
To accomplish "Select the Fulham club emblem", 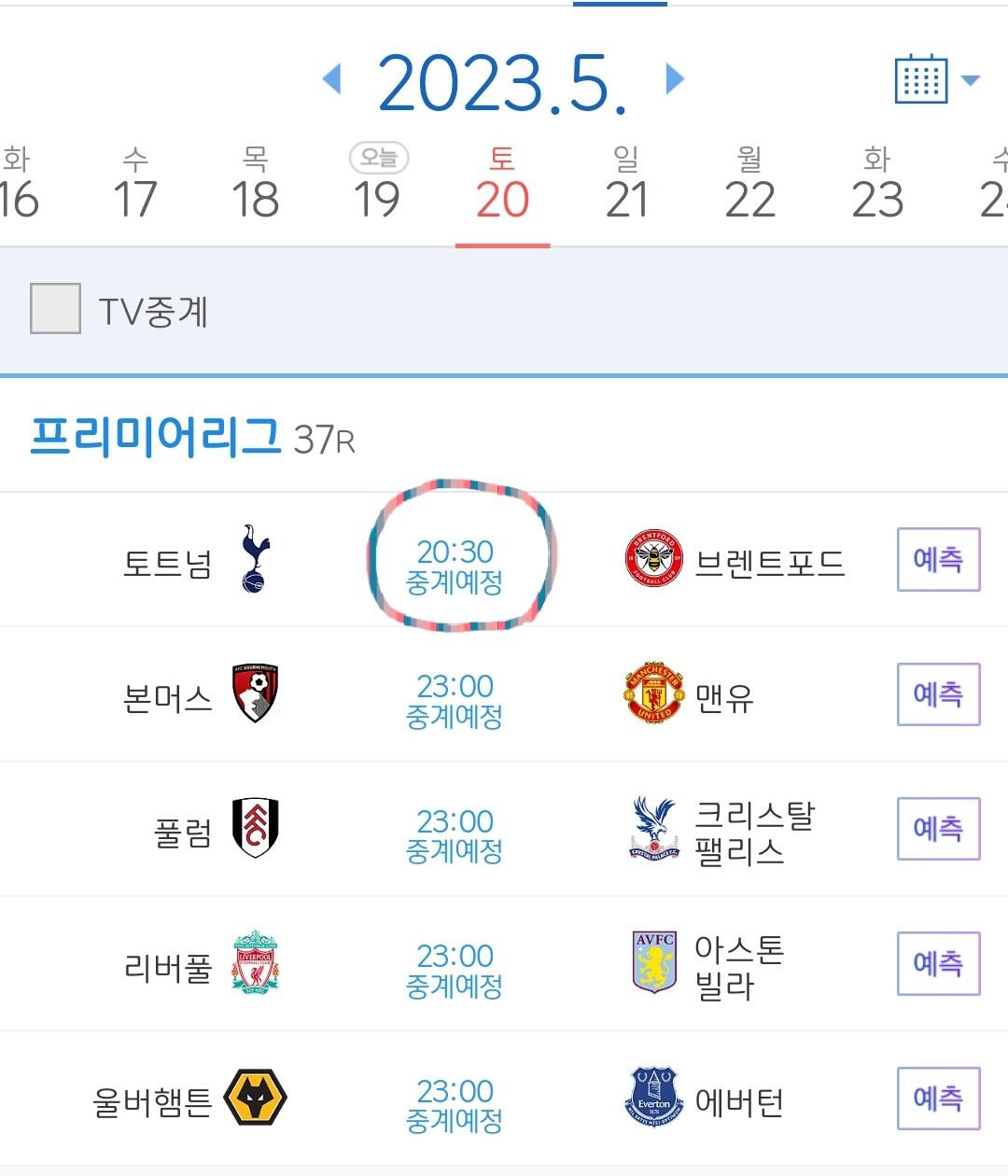I will pyautogui.click(x=253, y=828).
